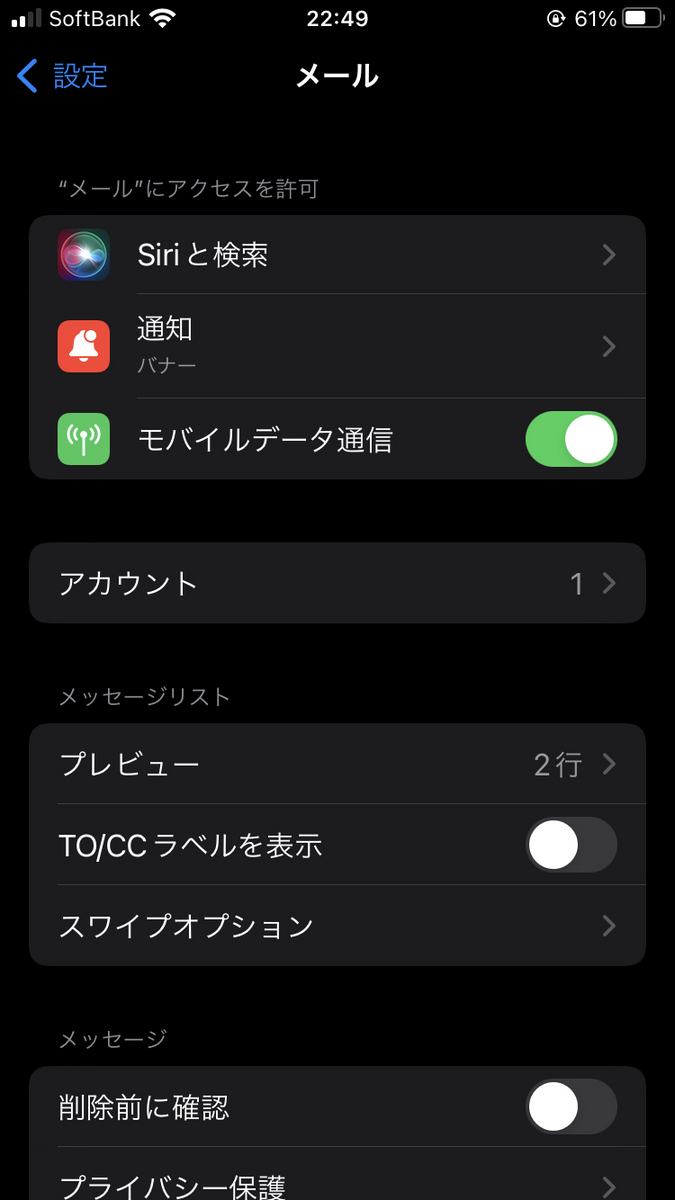Turn off モバイルデータ通信
Screen dimensions: 675x1200
571,439
